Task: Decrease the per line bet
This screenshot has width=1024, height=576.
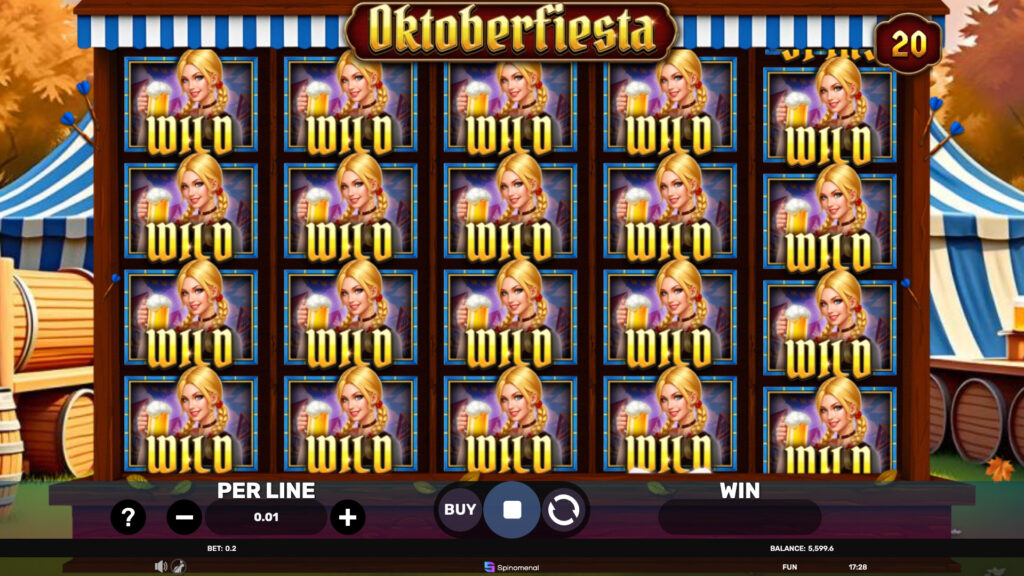Action: pos(184,517)
